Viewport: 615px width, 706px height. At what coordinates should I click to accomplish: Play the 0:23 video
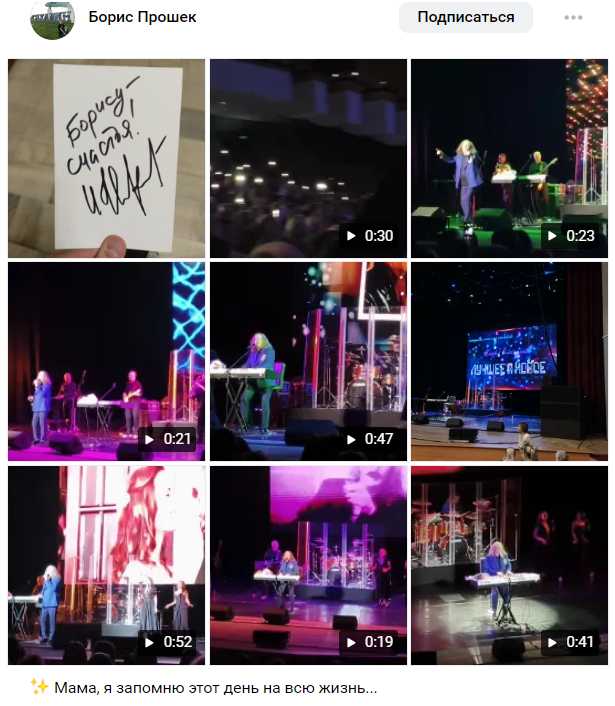pyautogui.click(x=509, y=158)
